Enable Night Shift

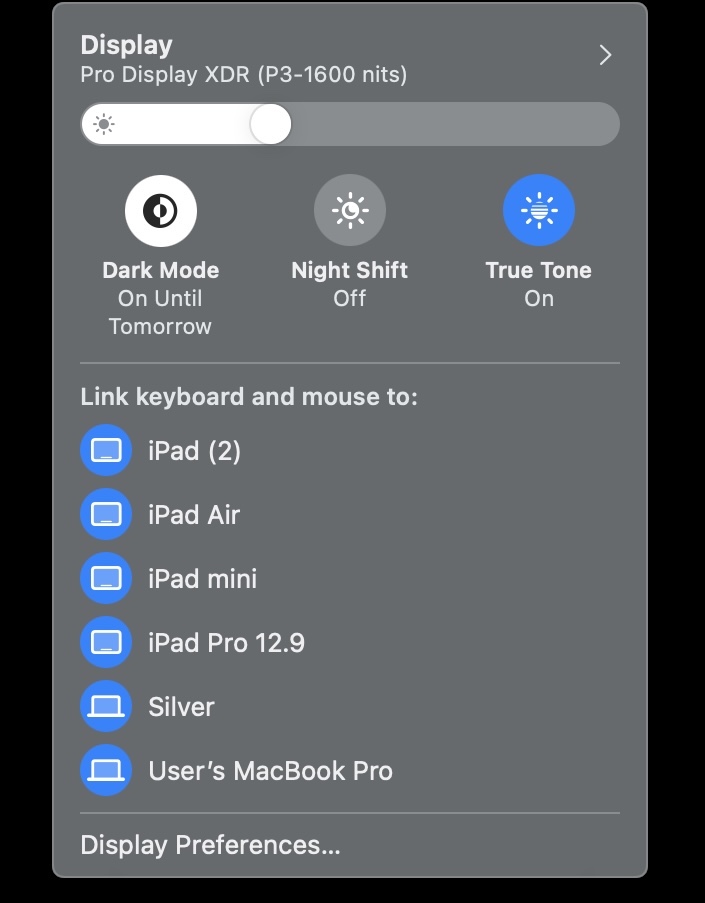tap(349, 211)
